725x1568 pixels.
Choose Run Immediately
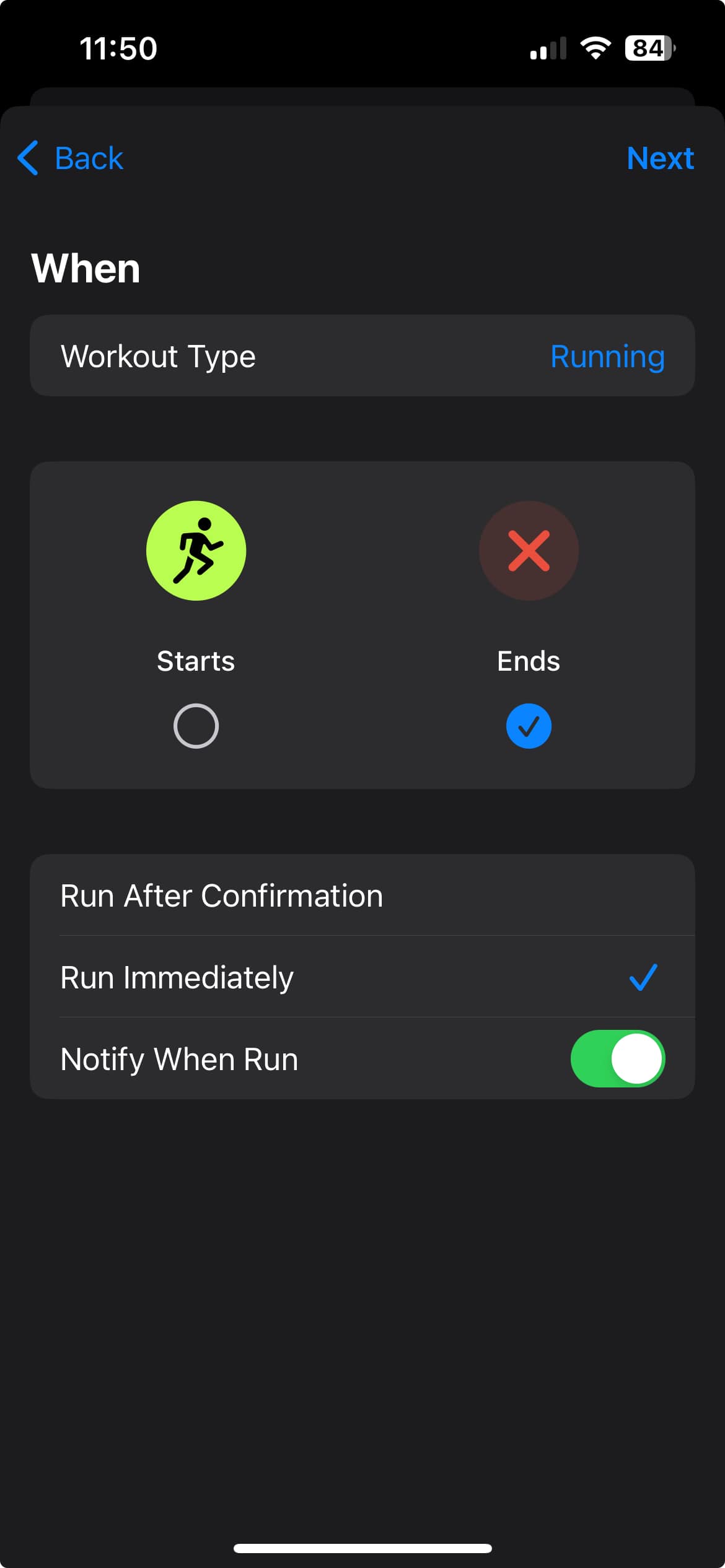click(x=362, y=977)
